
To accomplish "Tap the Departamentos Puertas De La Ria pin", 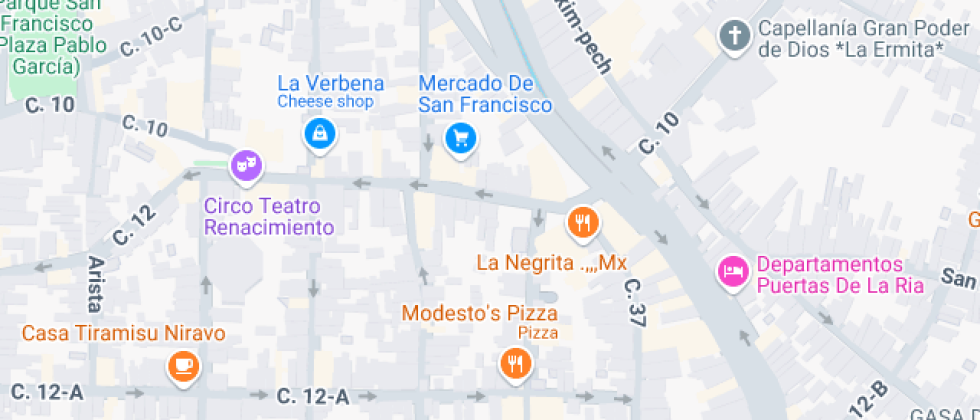I will pyautogui.click(x=733, y=272).
